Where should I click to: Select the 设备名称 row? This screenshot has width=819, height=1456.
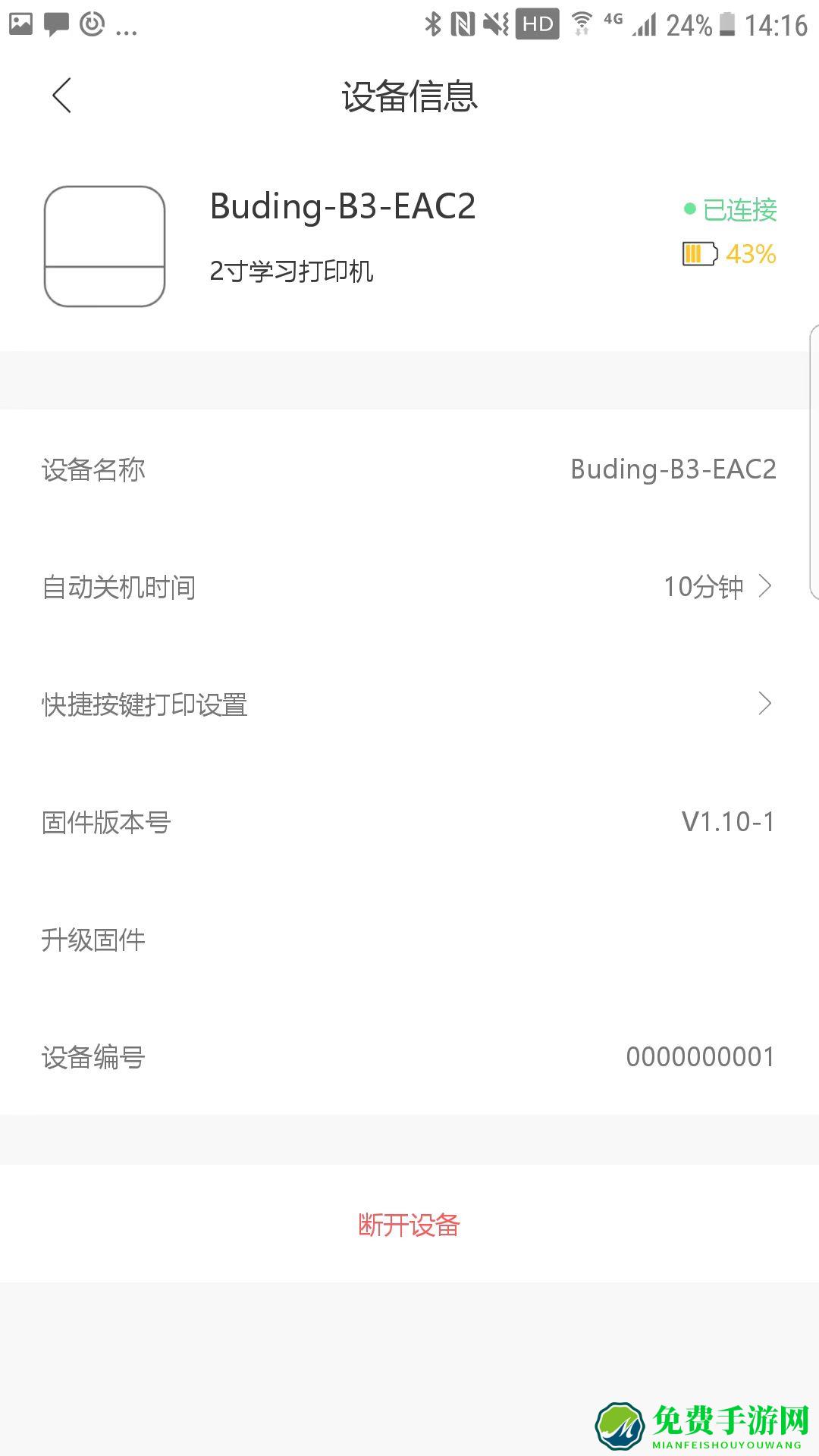(x=409, y=470)
